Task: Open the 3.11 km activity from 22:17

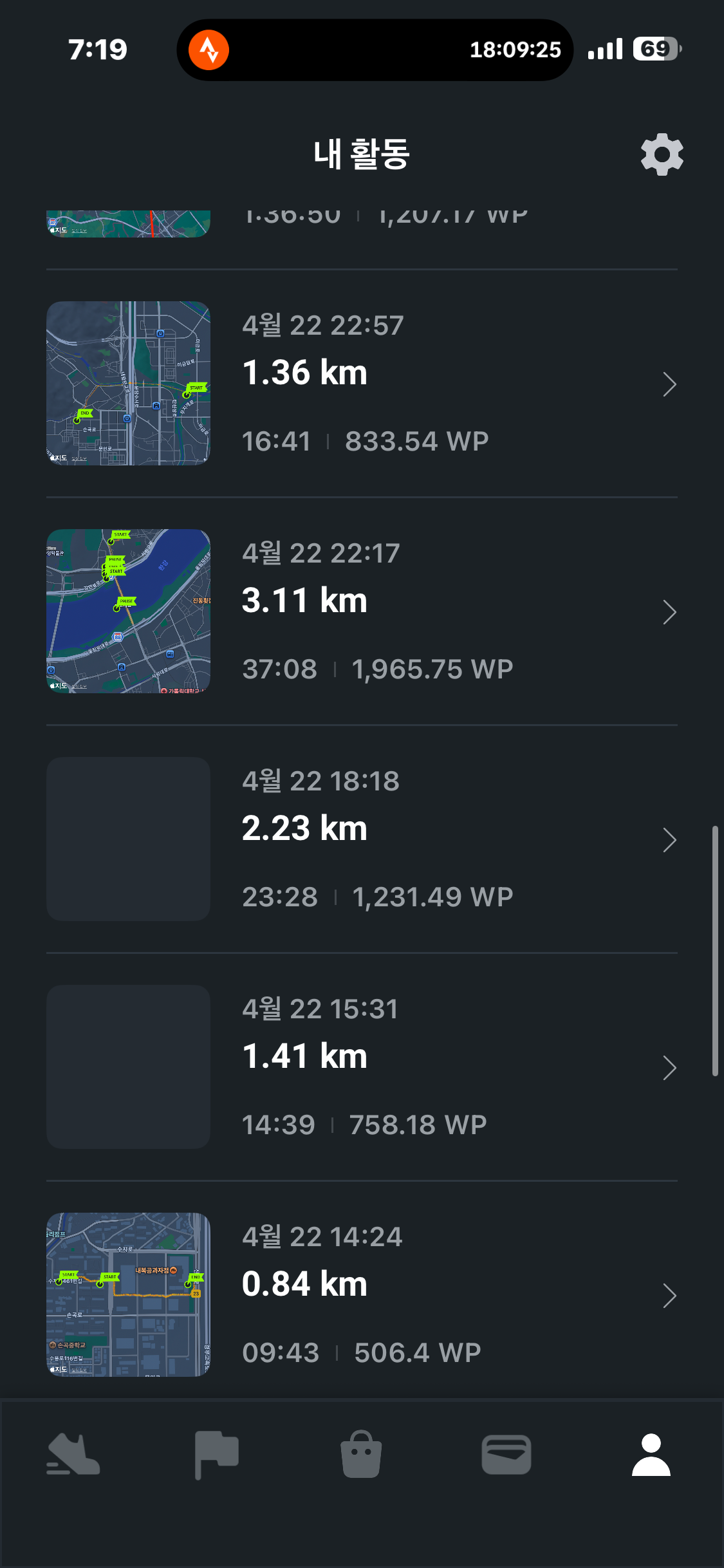Action: pos(362,611)
